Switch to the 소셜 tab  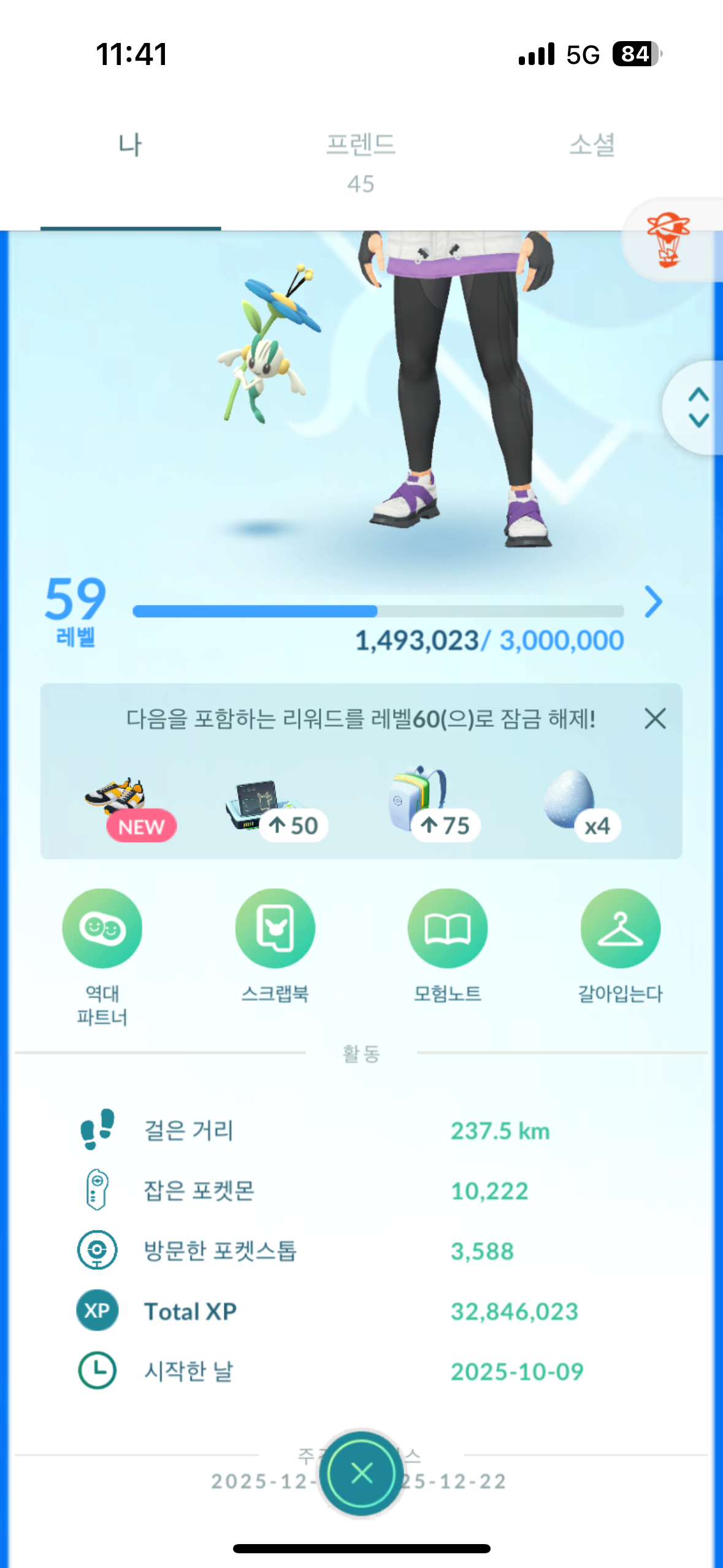tap(591, 146)
